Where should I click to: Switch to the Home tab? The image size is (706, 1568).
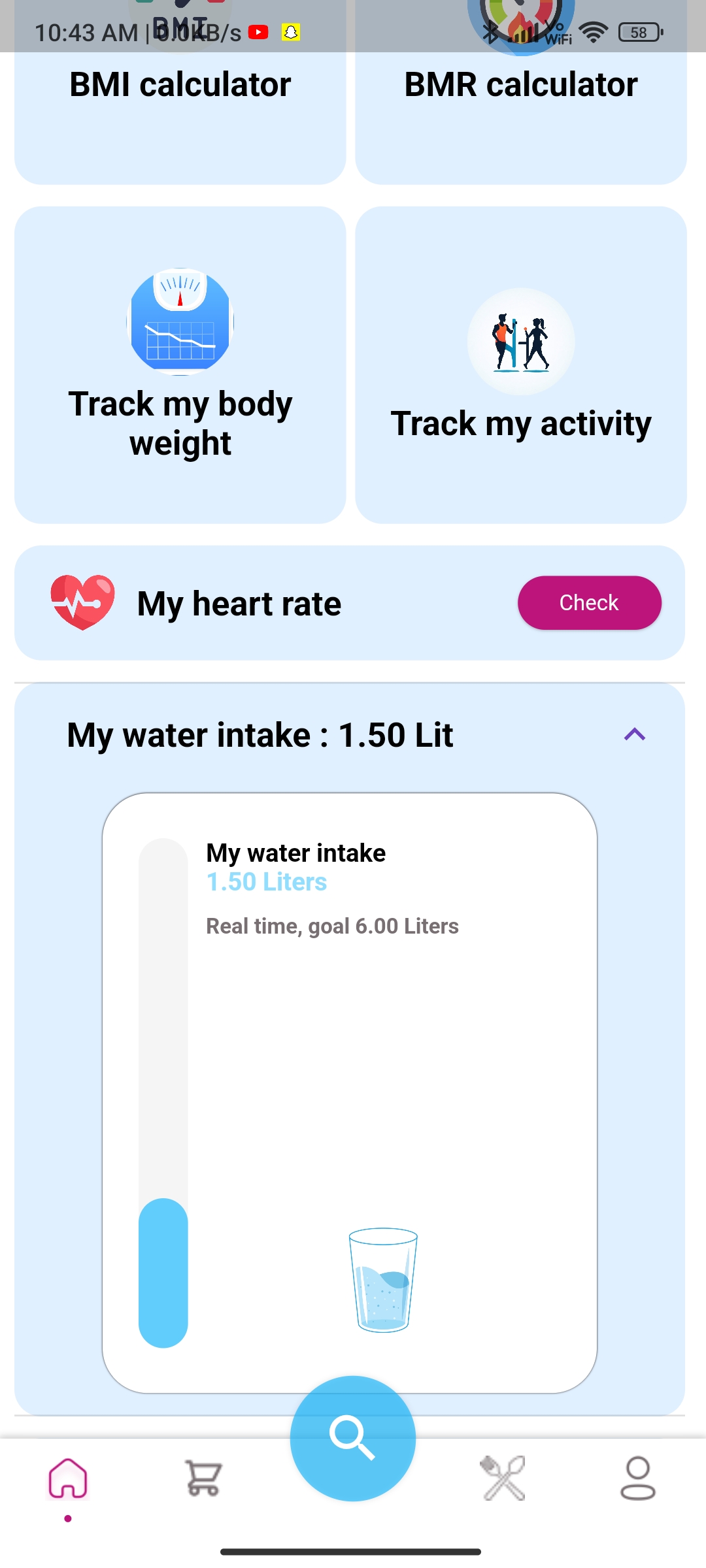pyautogui.click(x=68, y=1478)
